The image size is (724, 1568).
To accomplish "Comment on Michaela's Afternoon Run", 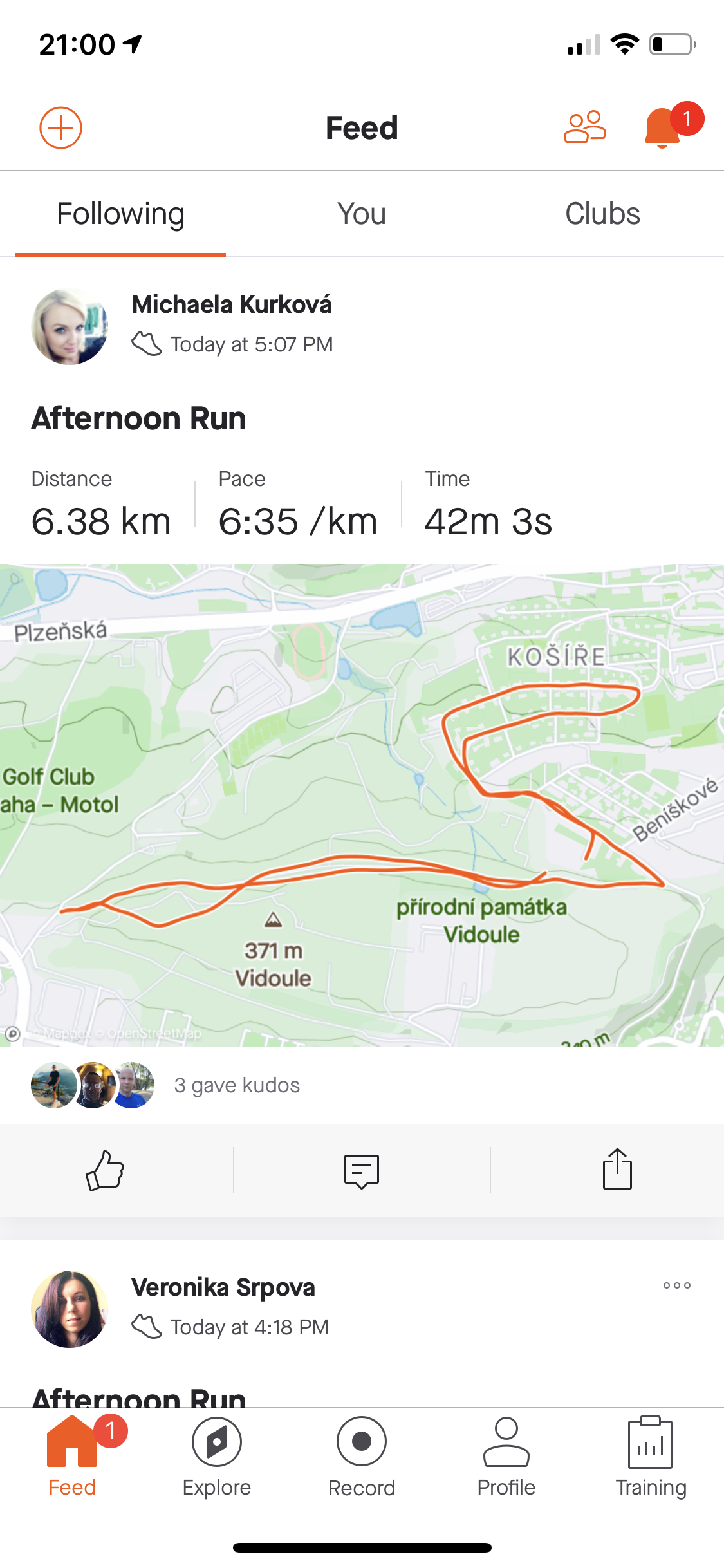I will (362, 1171).
